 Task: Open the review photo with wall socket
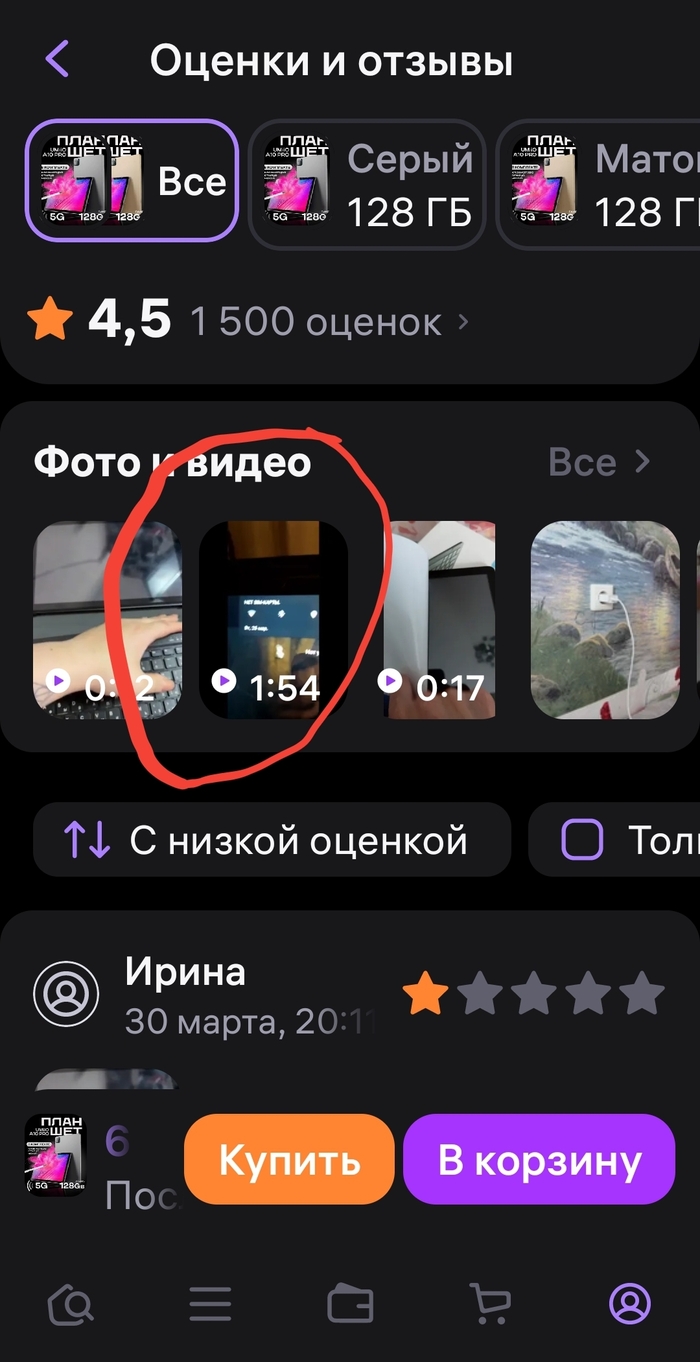(x=604, y=620)
